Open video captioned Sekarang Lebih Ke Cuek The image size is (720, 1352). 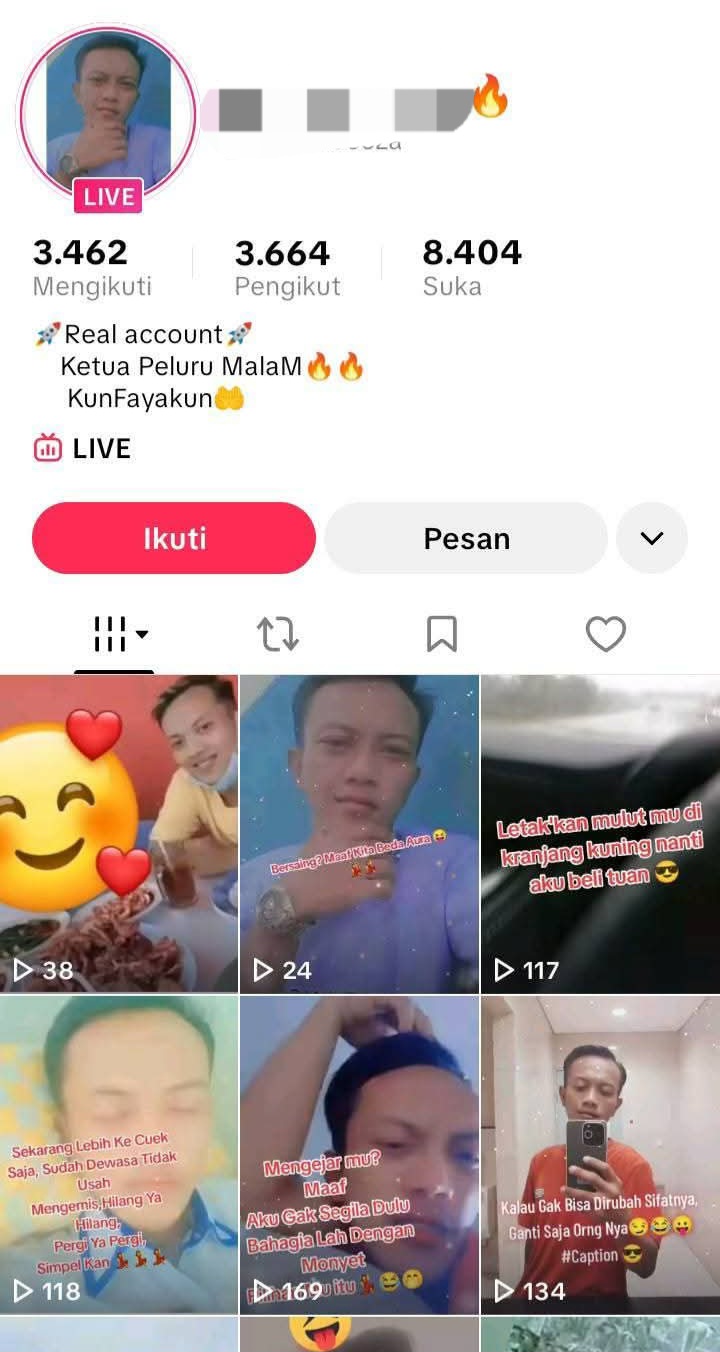118,1154
